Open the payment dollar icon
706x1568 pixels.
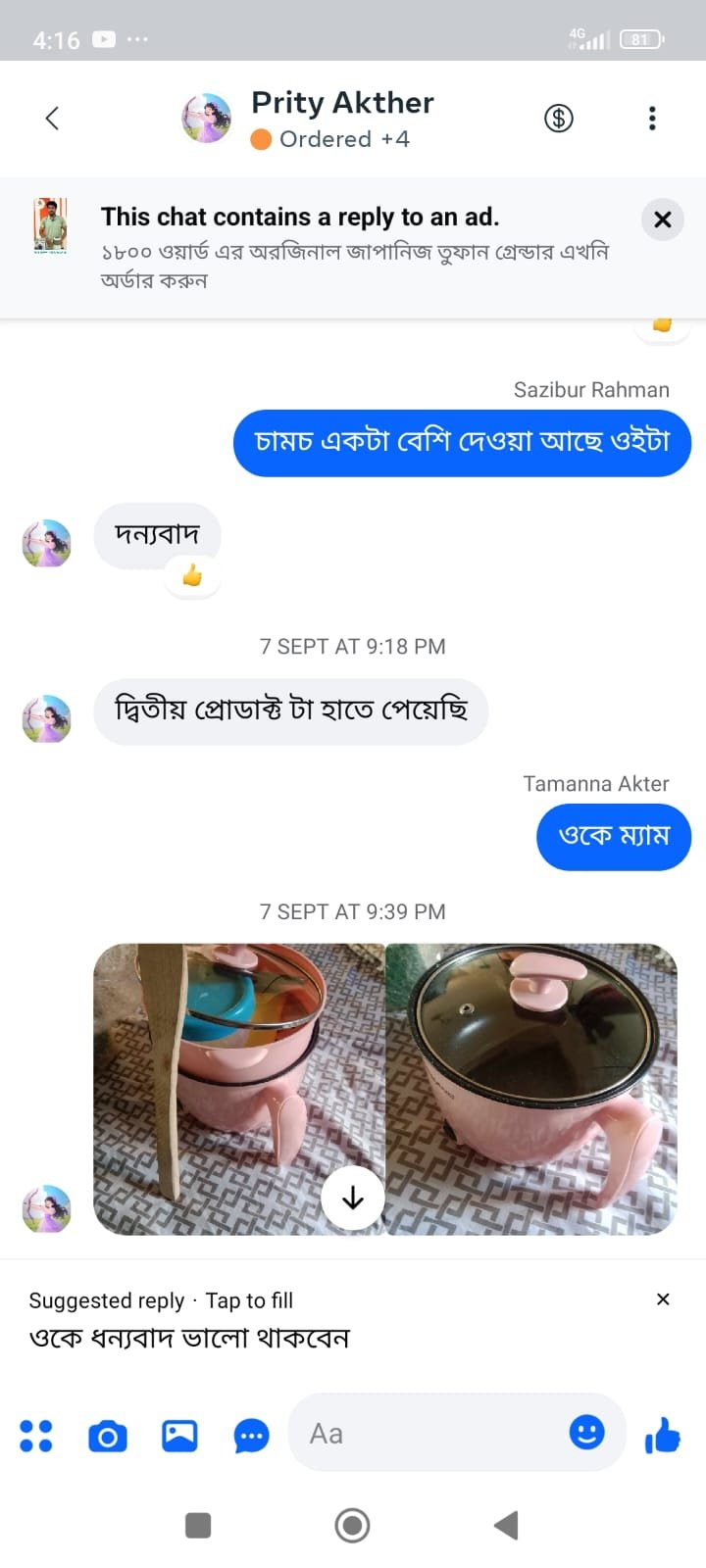coord(559,119)
